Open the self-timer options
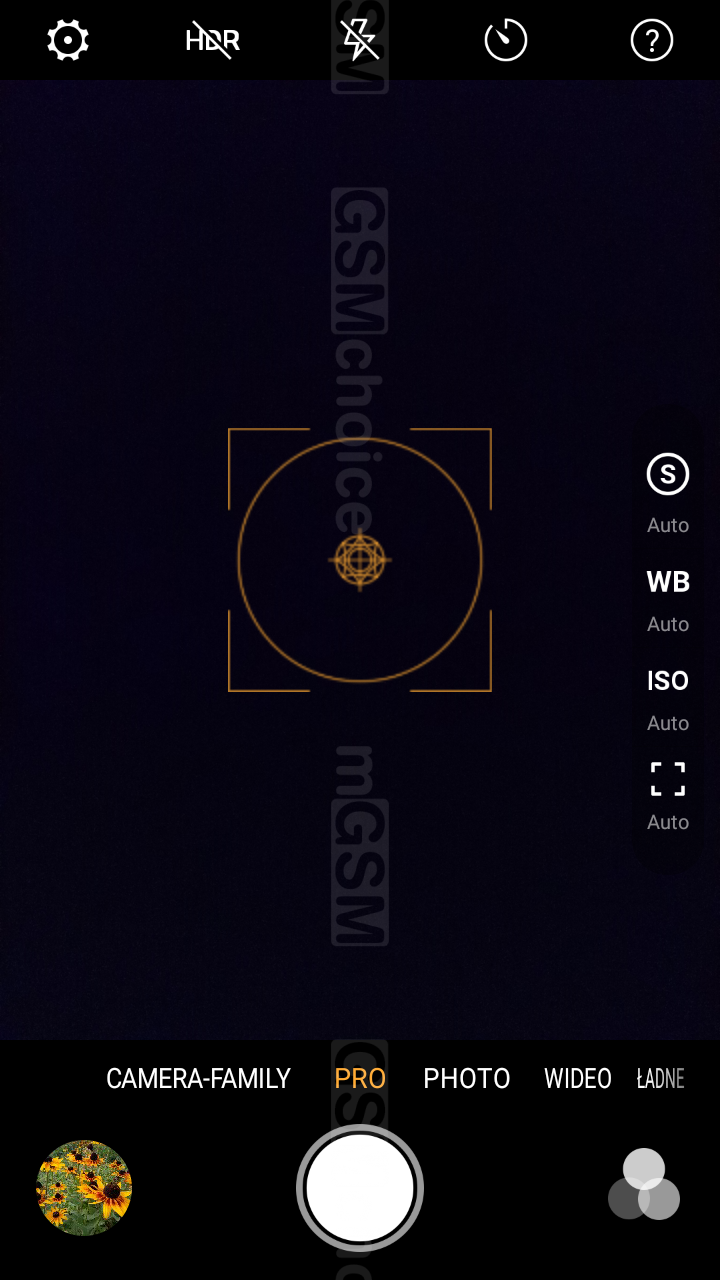 click(x=505, y=41)
